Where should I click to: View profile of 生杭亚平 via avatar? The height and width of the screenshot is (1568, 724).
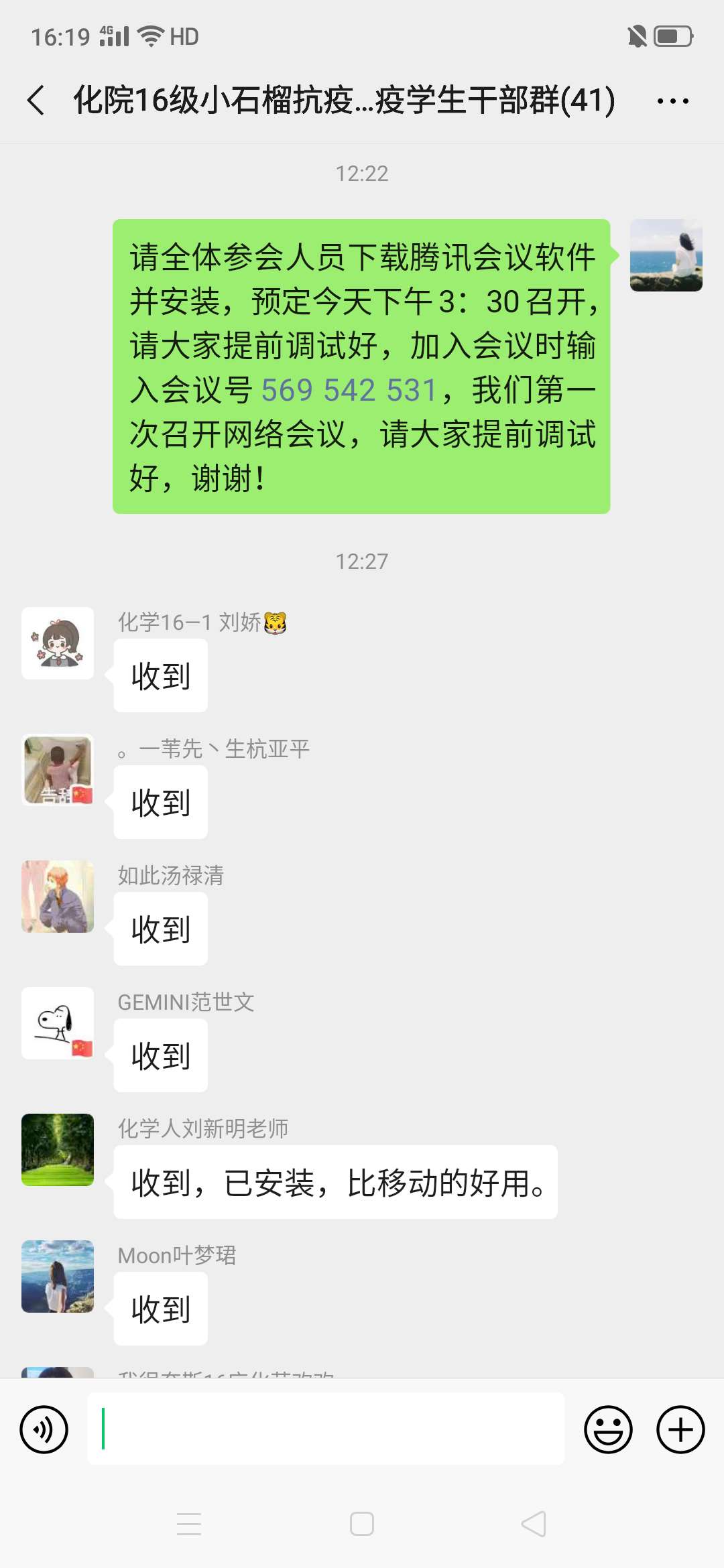58,770
